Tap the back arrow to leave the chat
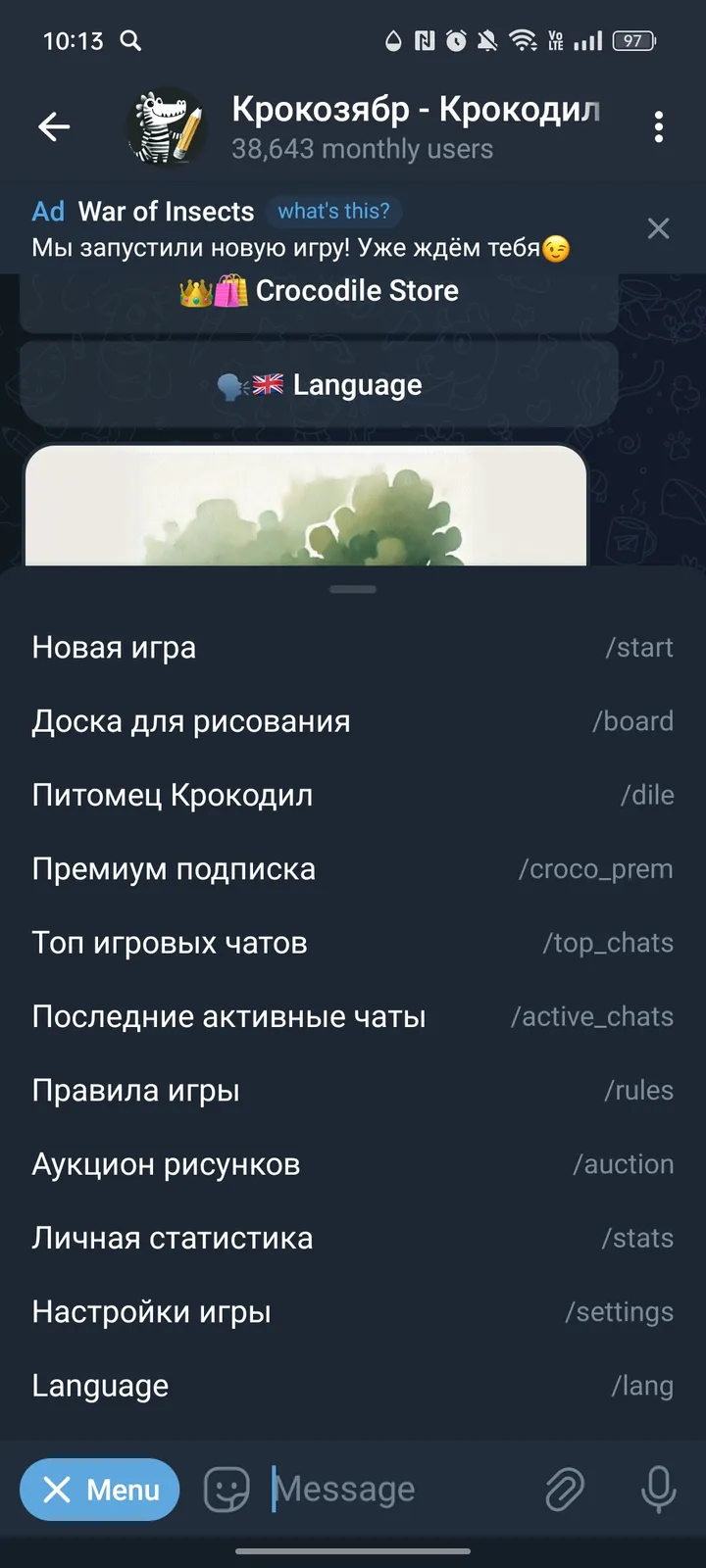706x1568 pixels. [54, 126]
